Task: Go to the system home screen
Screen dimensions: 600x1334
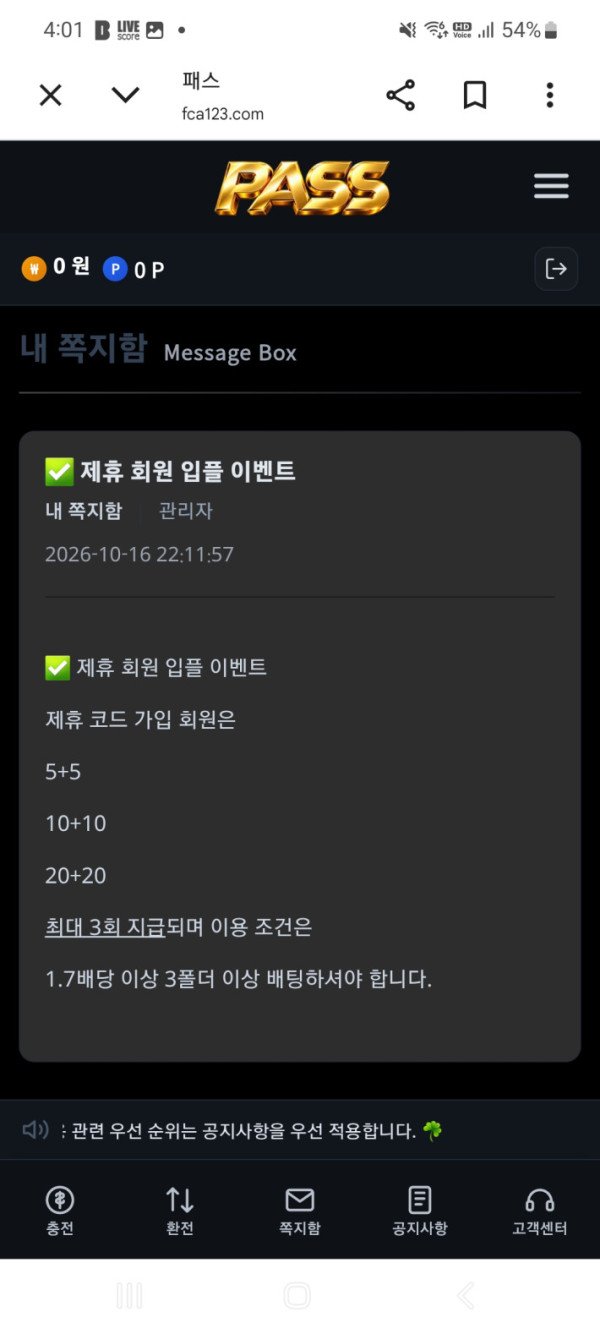Action: (297, 1296)
